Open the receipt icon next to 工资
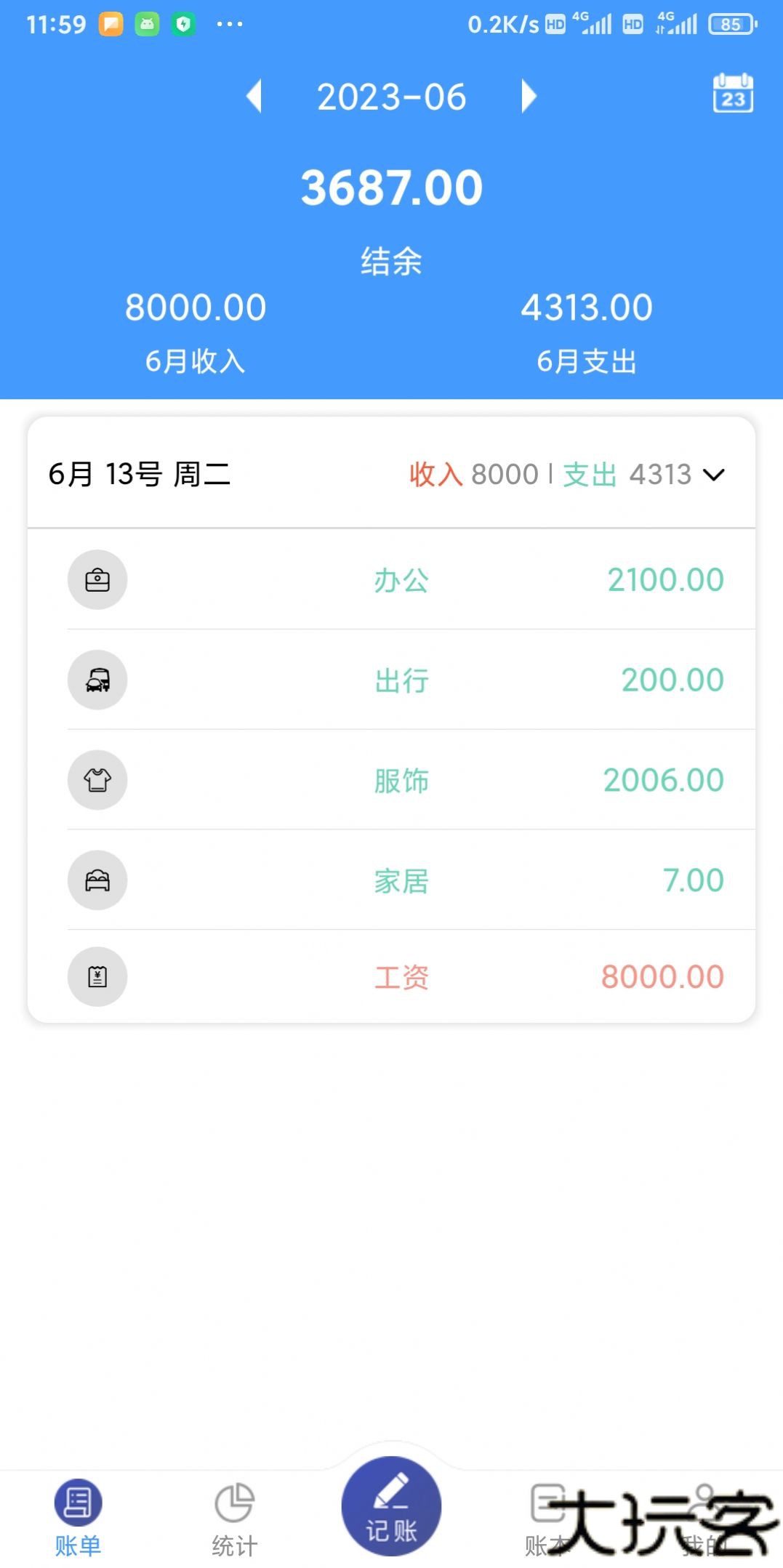Screen dimensions: 783x1568 (97, 978)
